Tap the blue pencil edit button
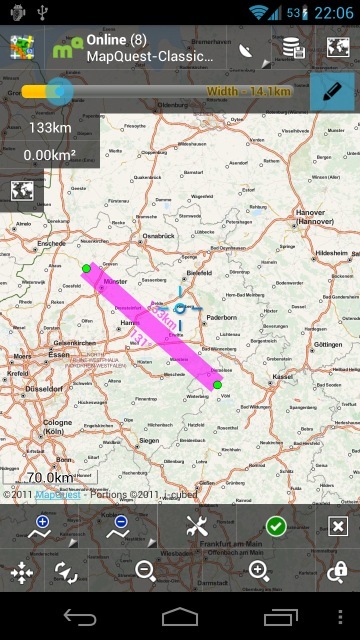 [332, 92]
